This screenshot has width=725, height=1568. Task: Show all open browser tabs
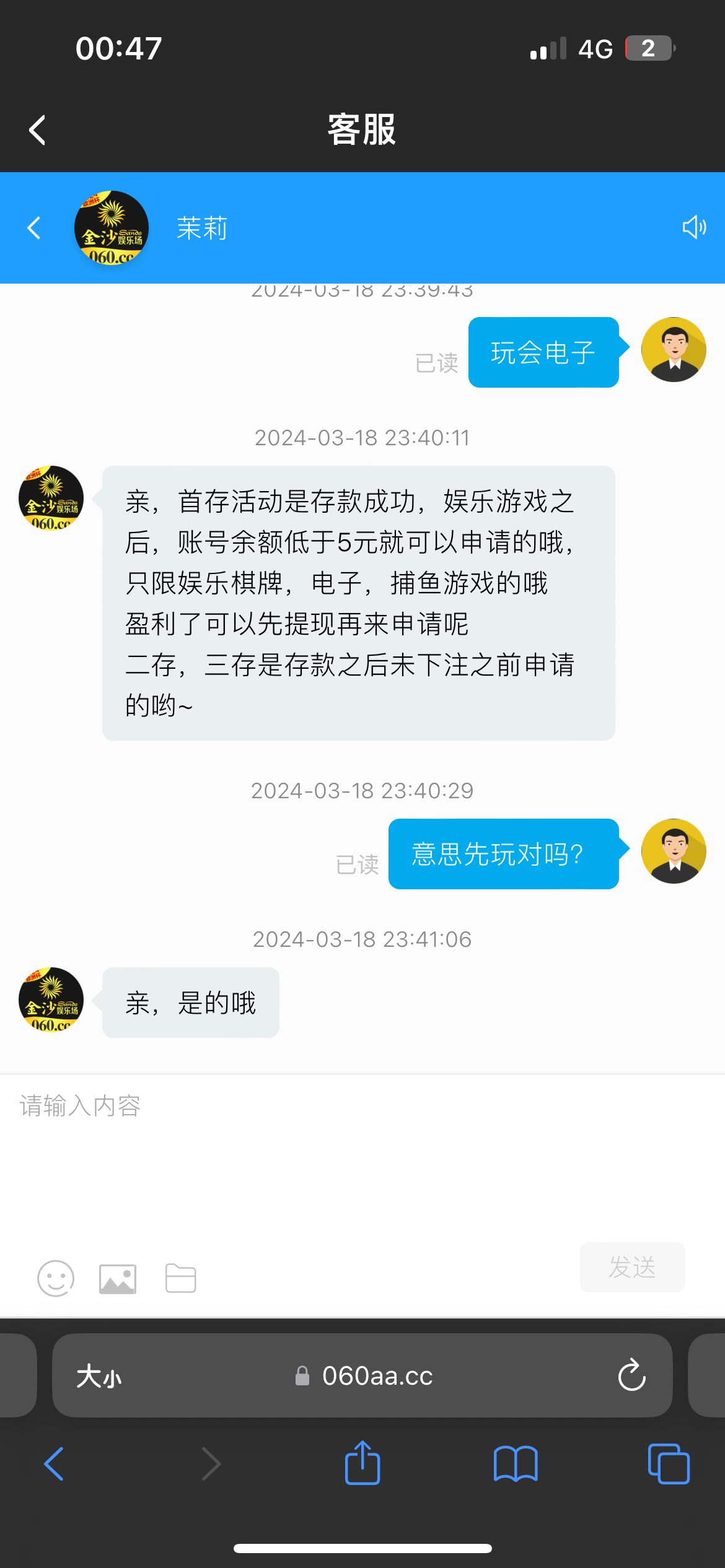click(x=669, y=1464)
